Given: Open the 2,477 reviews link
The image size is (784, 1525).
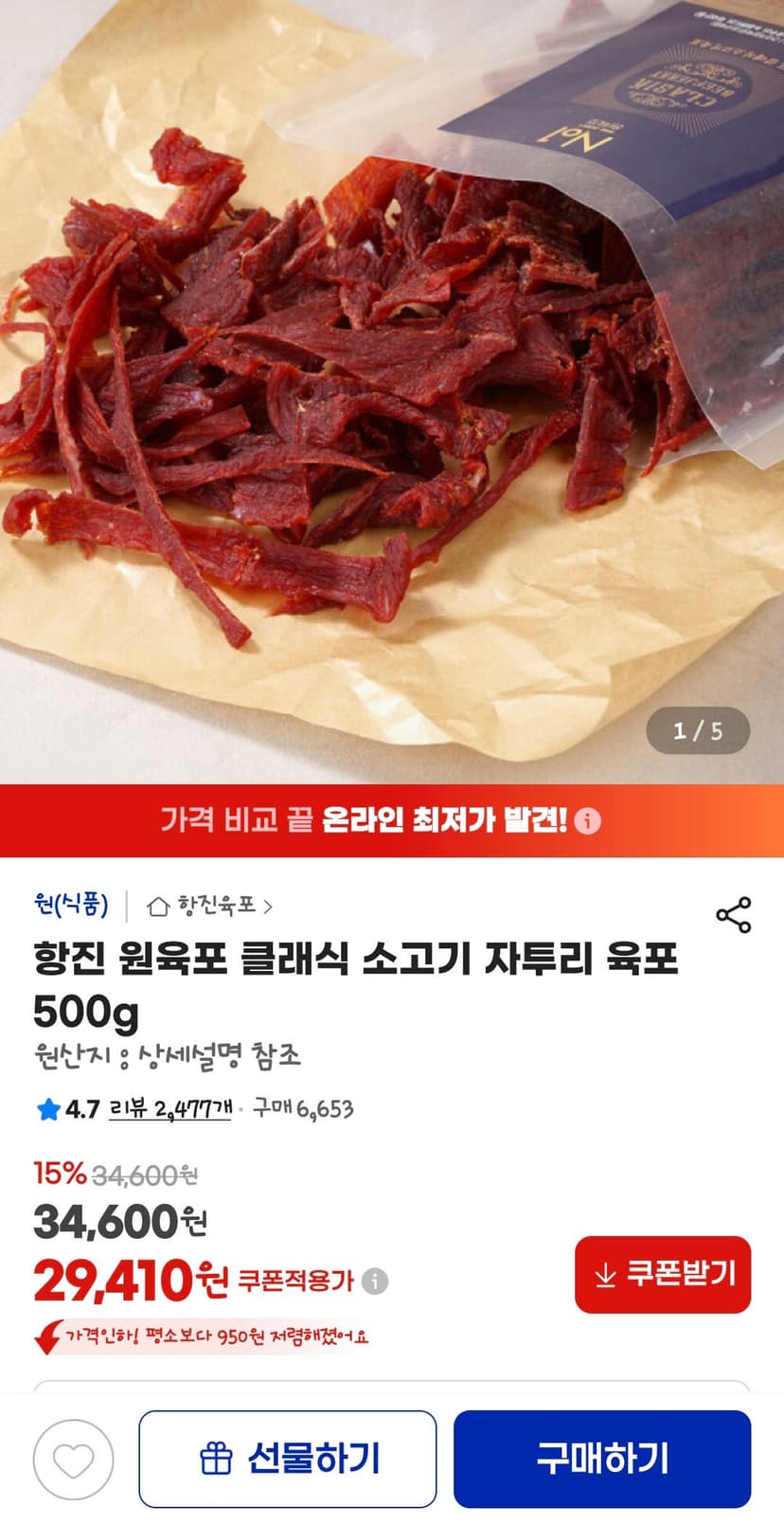Looking at the screenshot, I should [170, 1108].
